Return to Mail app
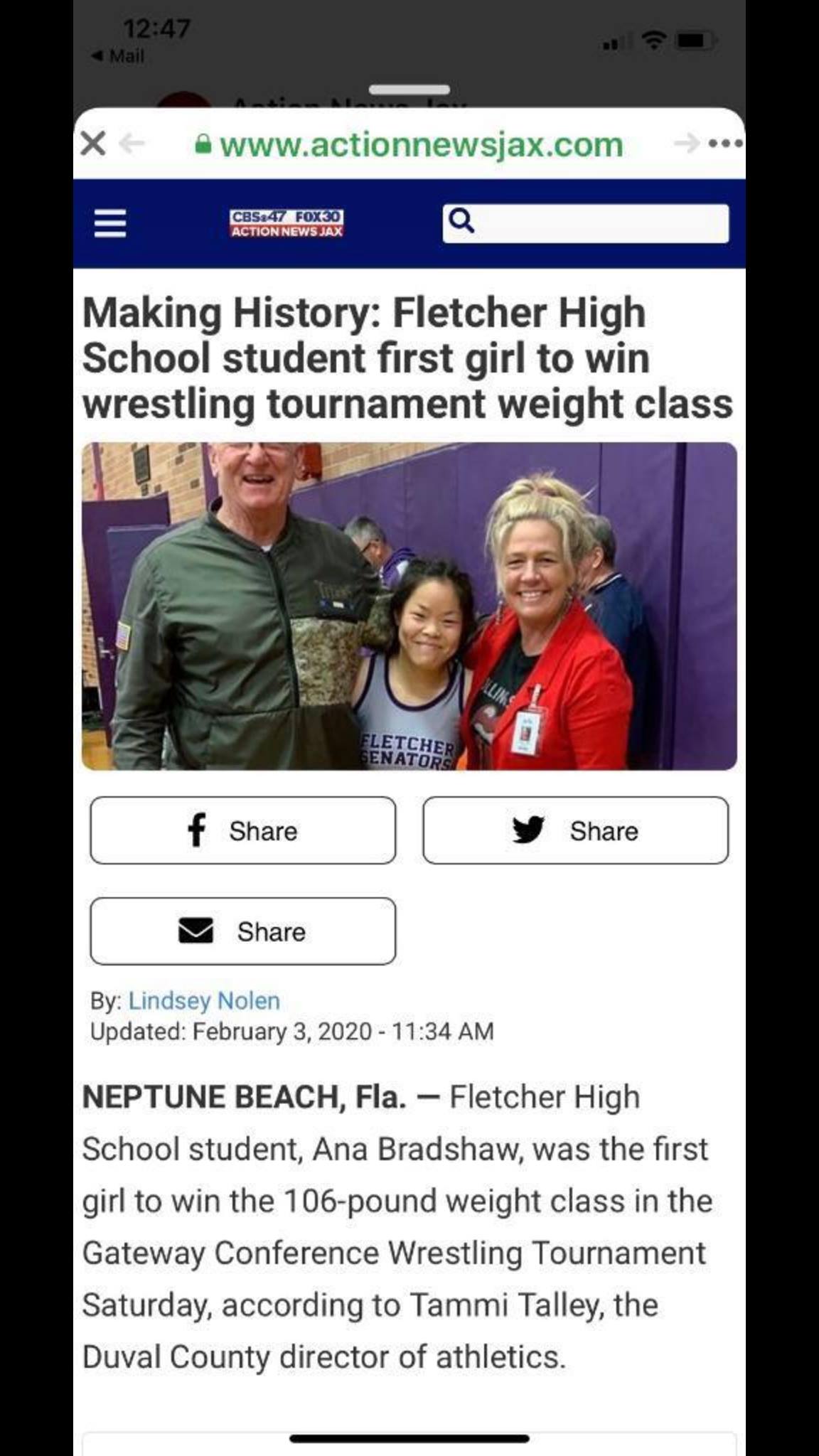 click(x=119, y=55)
